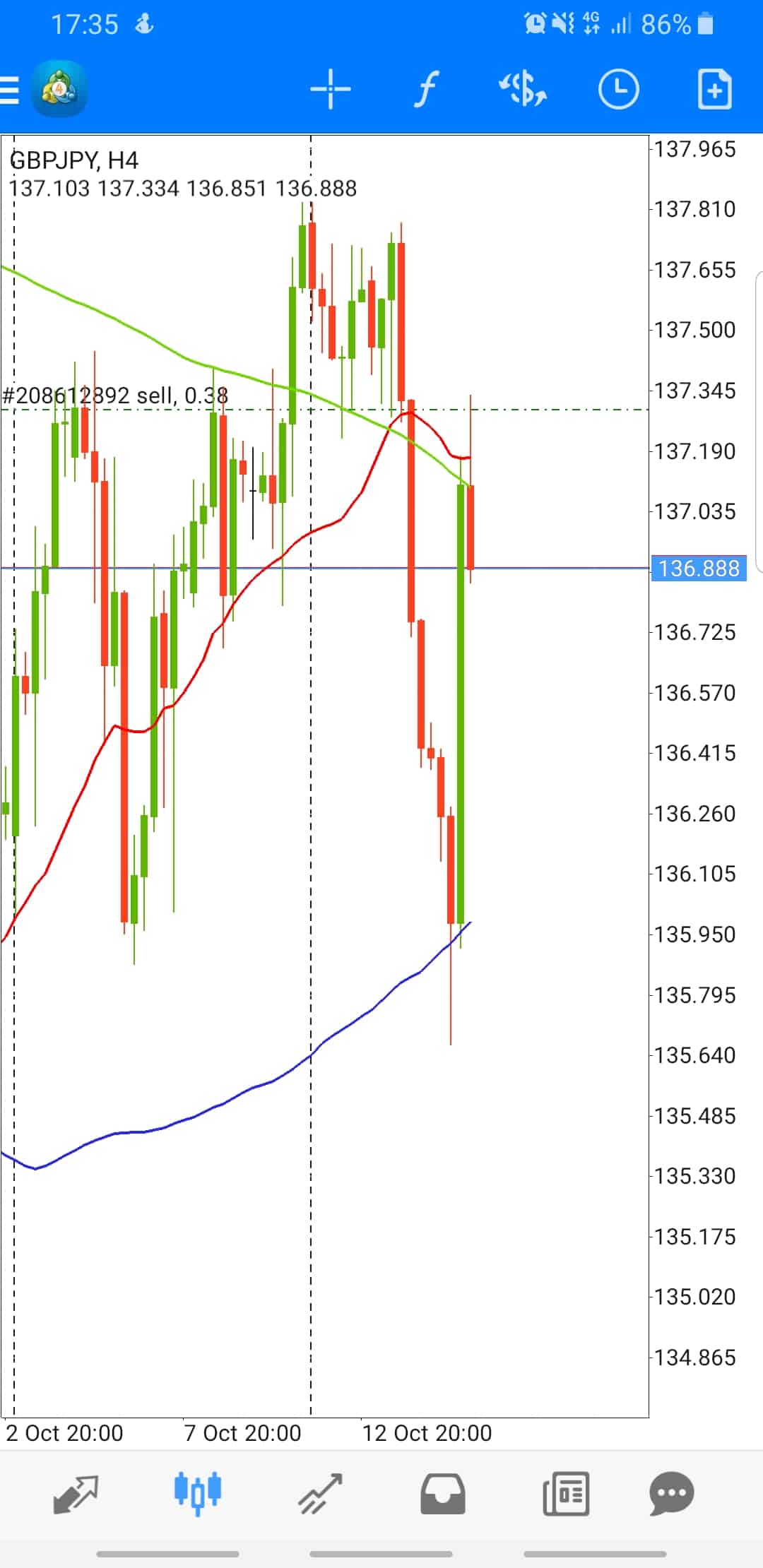The height and width of the screenshot is (1568, 763).
Task: Switch to the Quotes tab
Action: [x=76, y=1494]
